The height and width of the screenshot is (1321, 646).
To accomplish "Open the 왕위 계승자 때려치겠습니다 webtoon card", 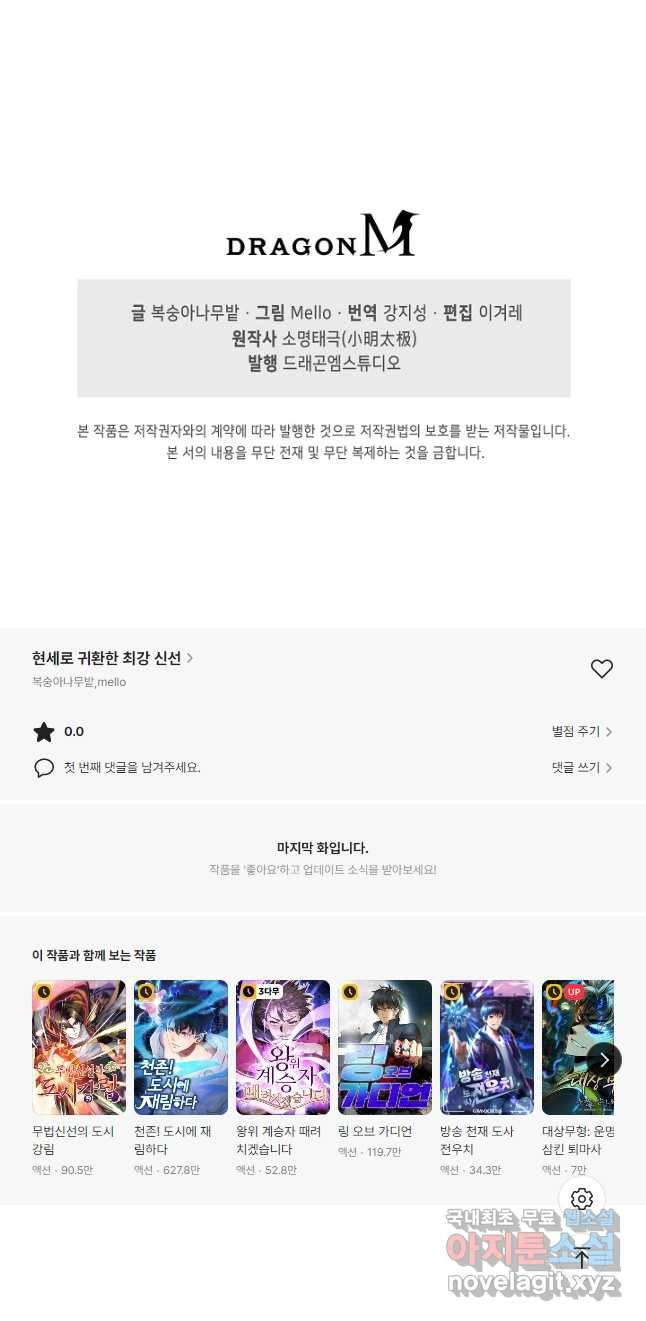I will (x=283, y=1047).
